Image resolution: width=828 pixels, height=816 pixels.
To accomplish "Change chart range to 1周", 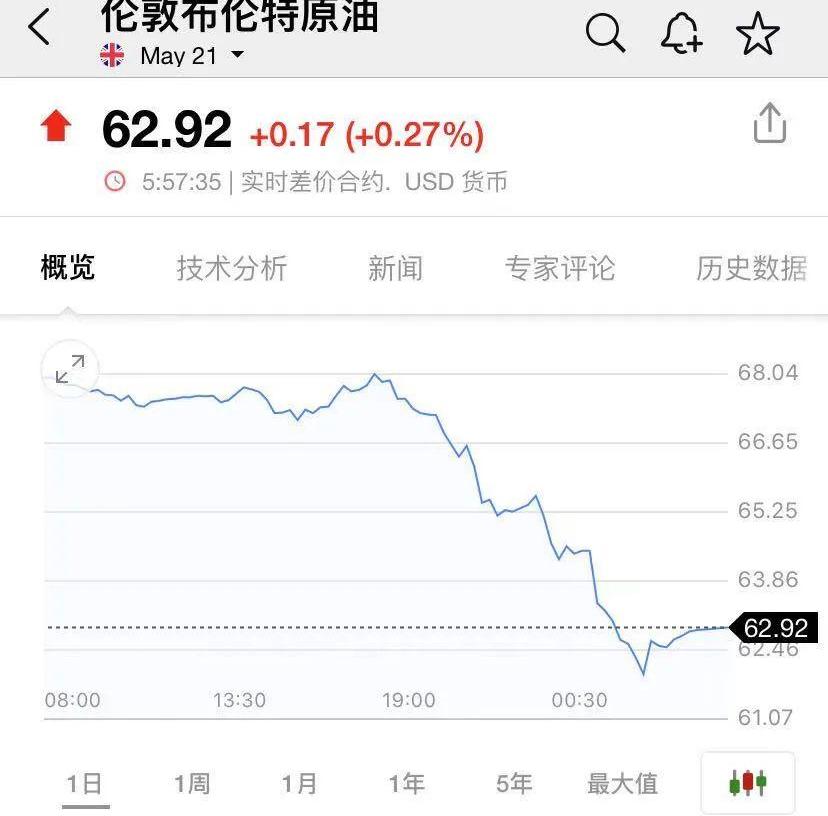I will [x=191, y=784].
